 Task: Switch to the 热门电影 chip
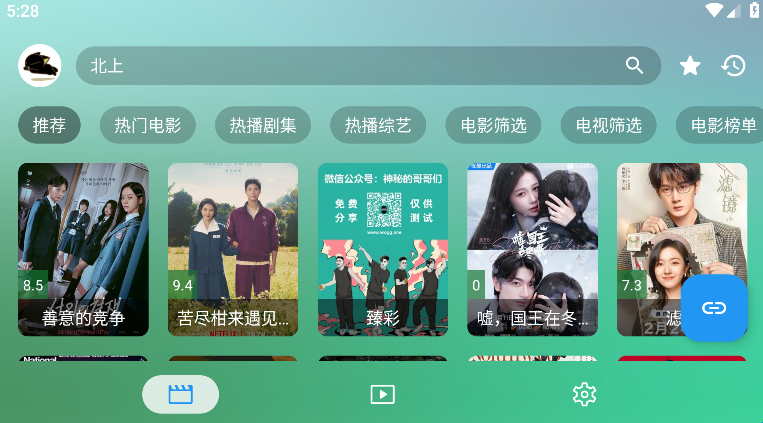[148, 125]
